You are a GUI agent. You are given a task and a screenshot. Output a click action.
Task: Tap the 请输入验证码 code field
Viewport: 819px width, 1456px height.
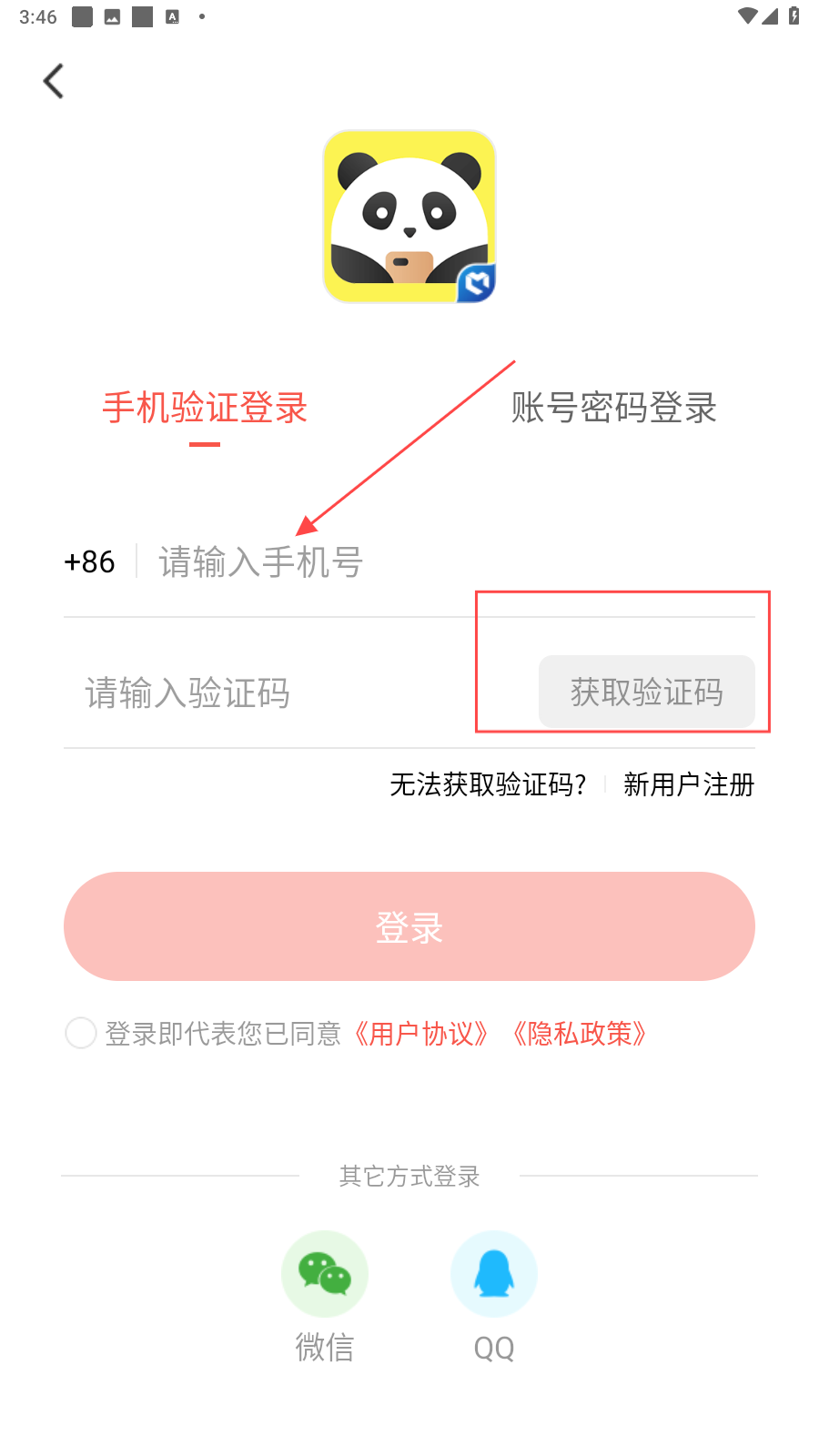300,693
